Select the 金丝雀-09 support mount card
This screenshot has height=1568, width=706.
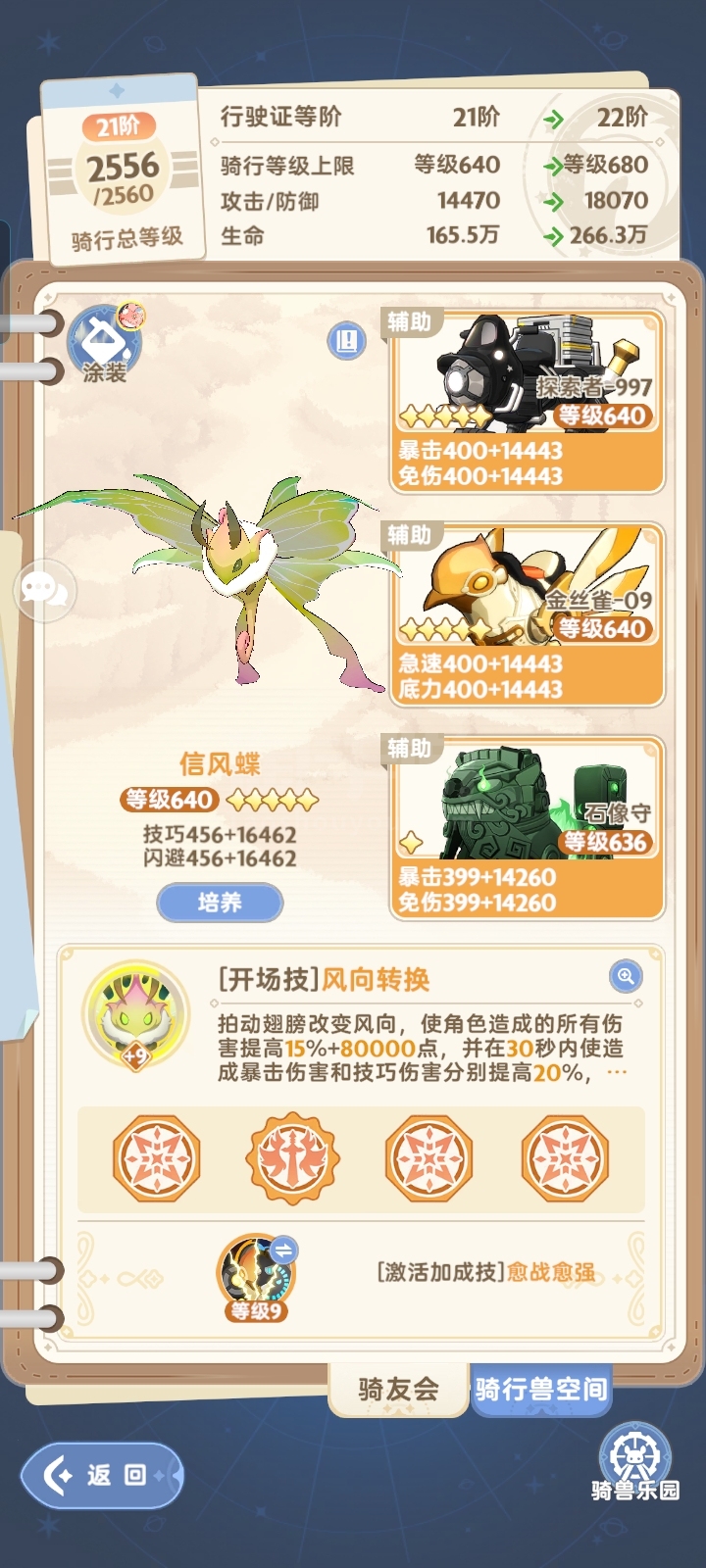coord(527,614)
